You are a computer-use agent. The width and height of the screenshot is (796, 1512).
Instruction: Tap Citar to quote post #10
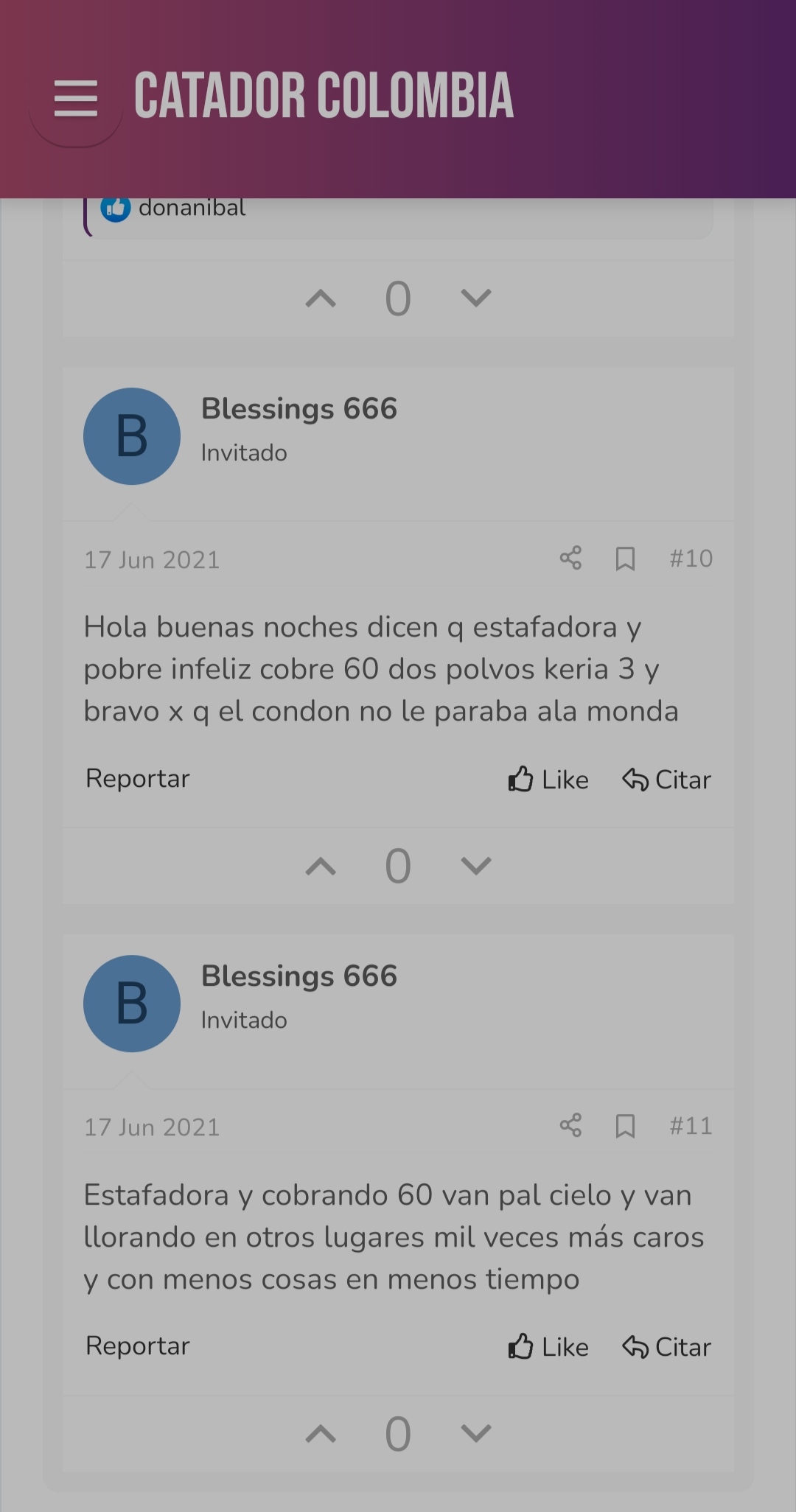pos(666,779)
